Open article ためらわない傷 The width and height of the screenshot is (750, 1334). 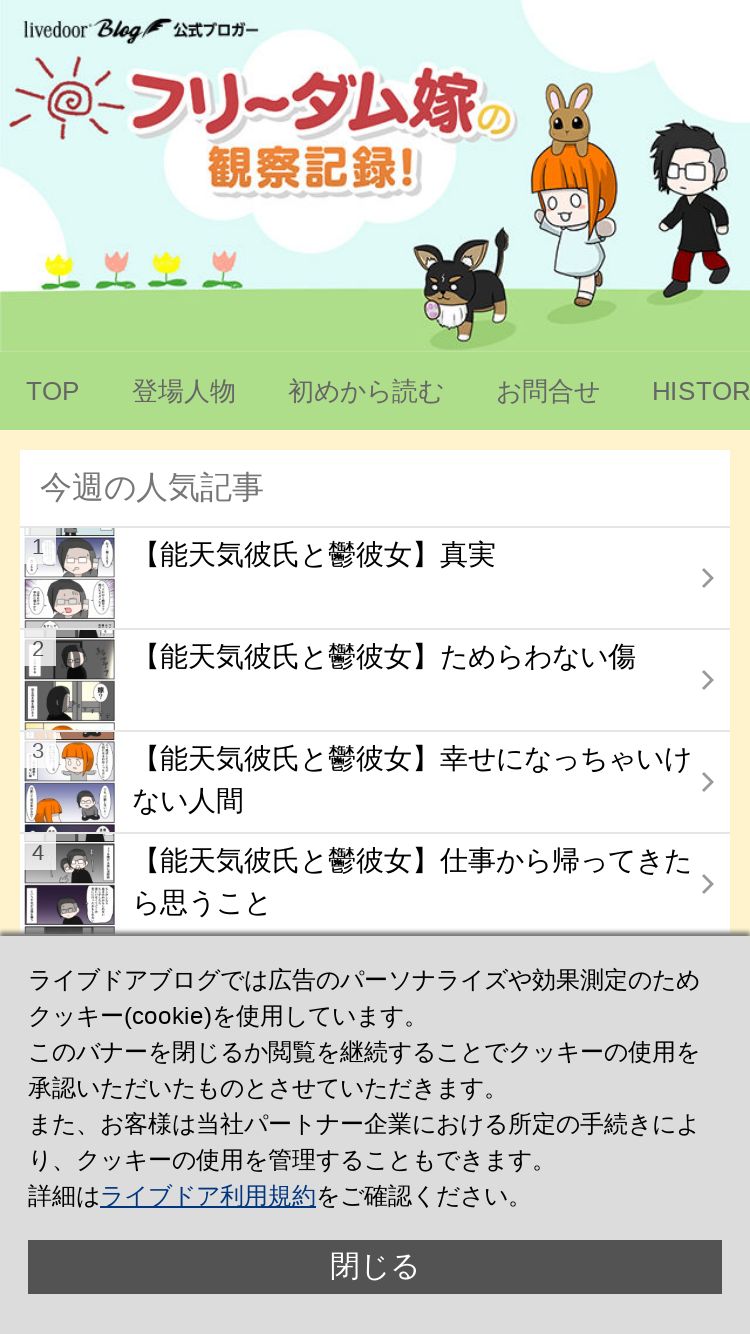[375, 680]
